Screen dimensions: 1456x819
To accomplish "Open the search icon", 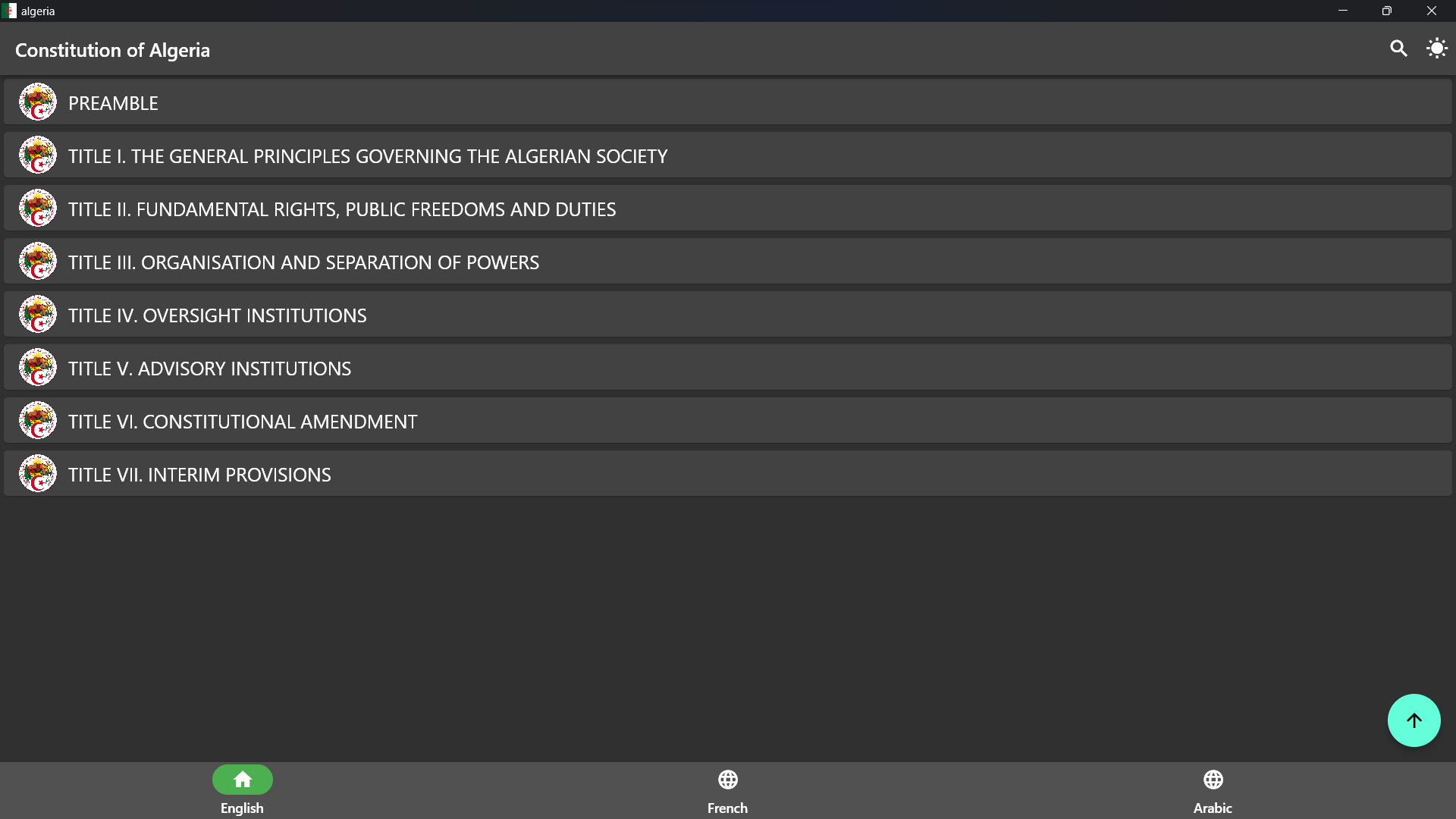I will click(x=1398, y=49).
